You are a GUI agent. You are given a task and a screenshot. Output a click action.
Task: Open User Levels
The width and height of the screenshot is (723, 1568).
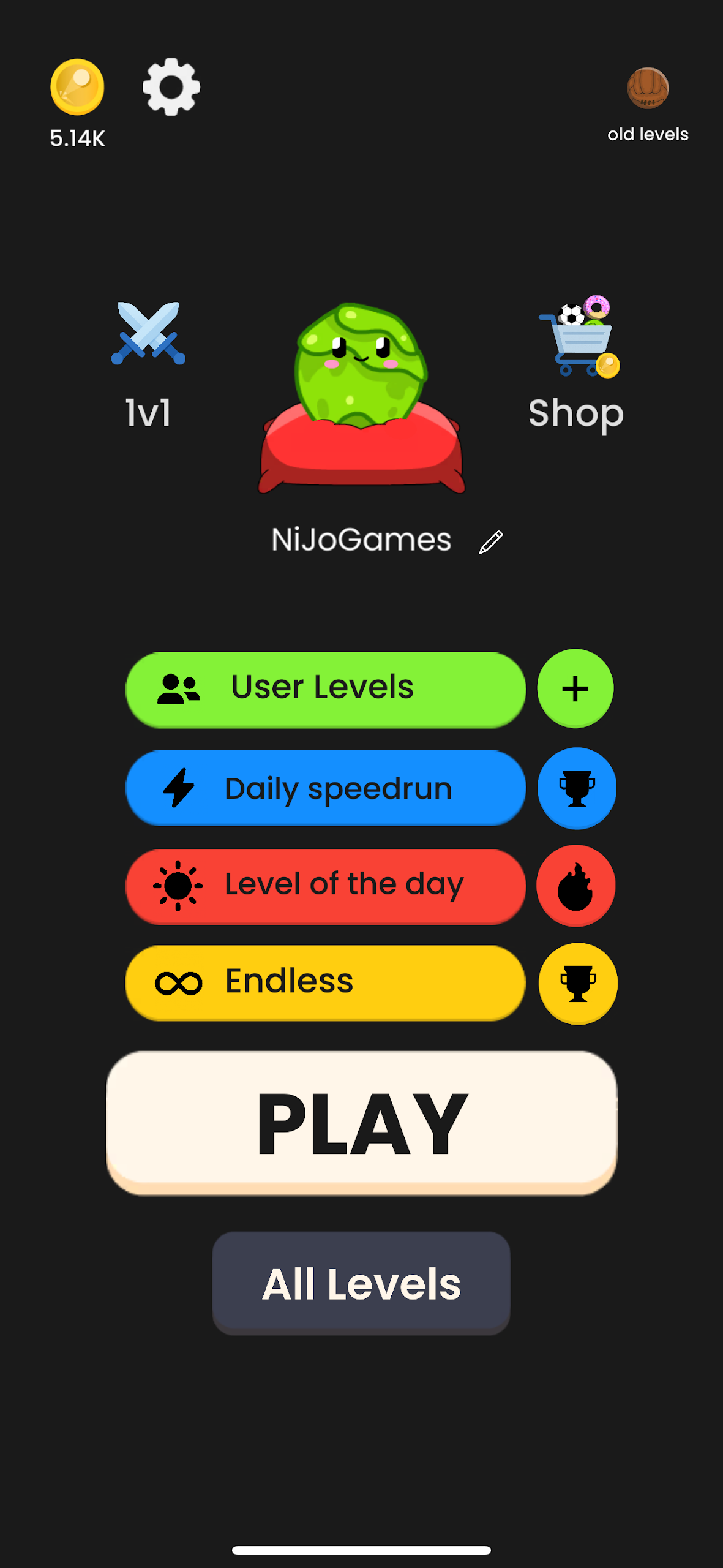coord(326,690)
